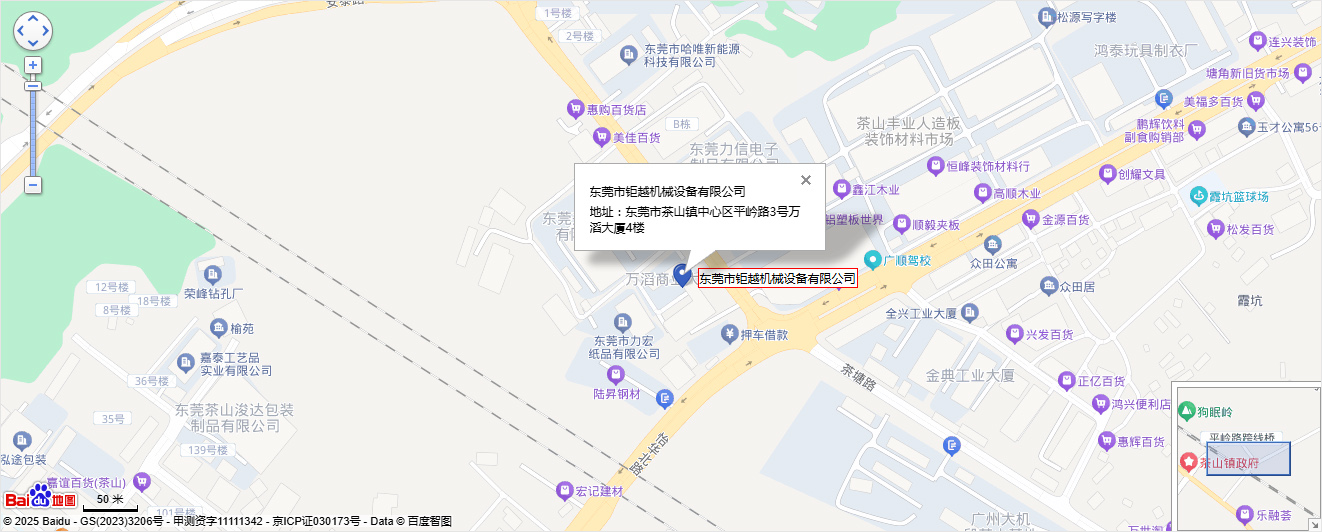Select the 霞坑篮球场 point of interest
This screenshot has width=1322, height=532.
click(1198, 195)
